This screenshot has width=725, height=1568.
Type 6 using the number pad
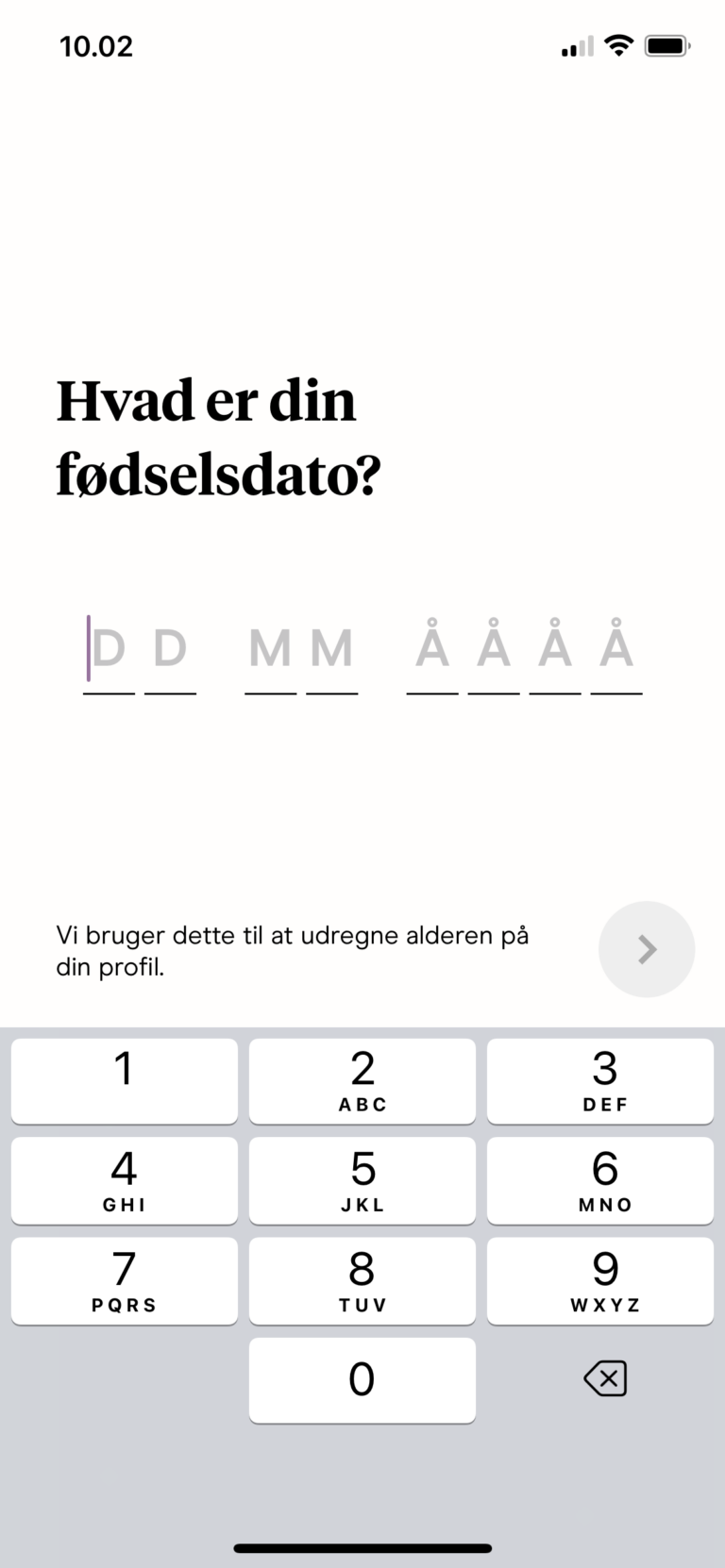600,1180
